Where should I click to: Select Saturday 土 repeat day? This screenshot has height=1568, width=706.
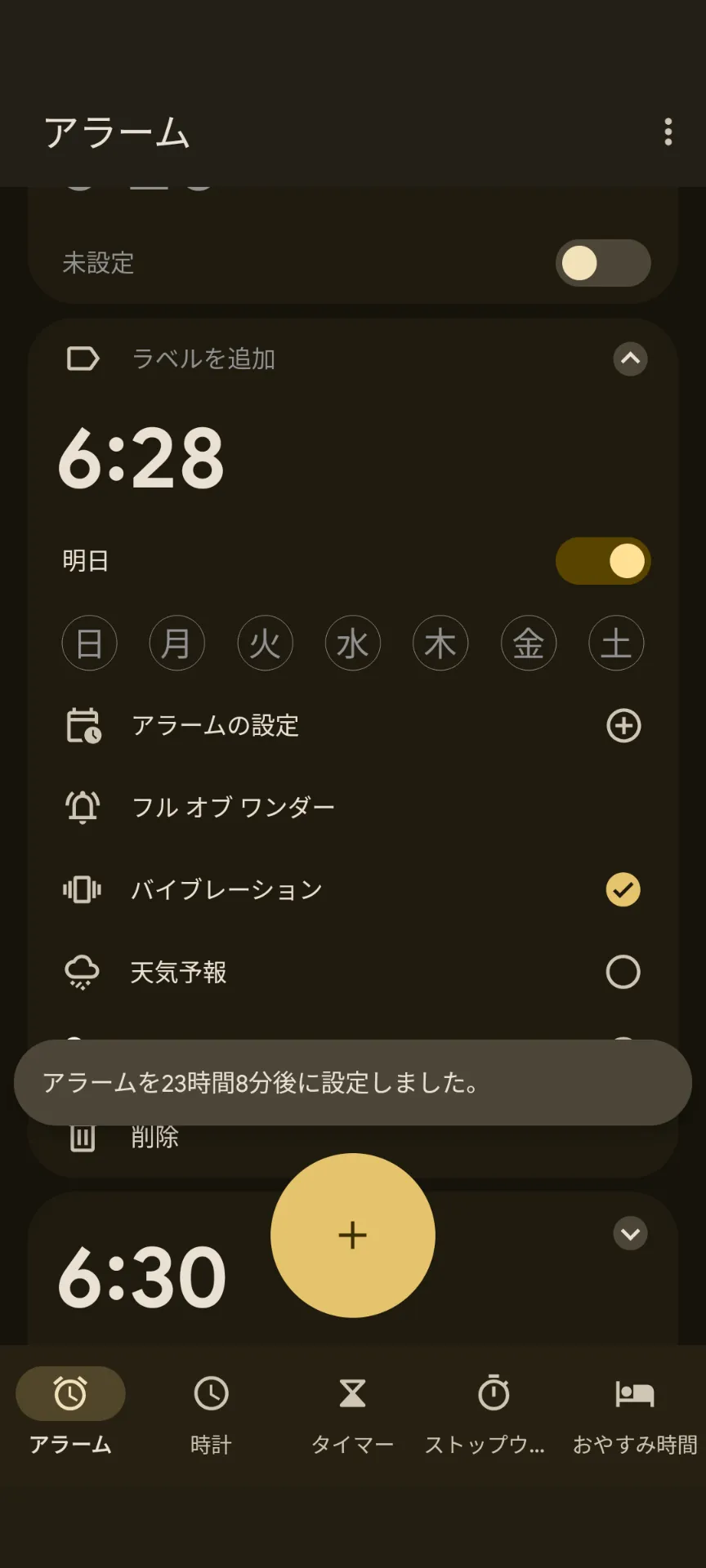point(616,643)
